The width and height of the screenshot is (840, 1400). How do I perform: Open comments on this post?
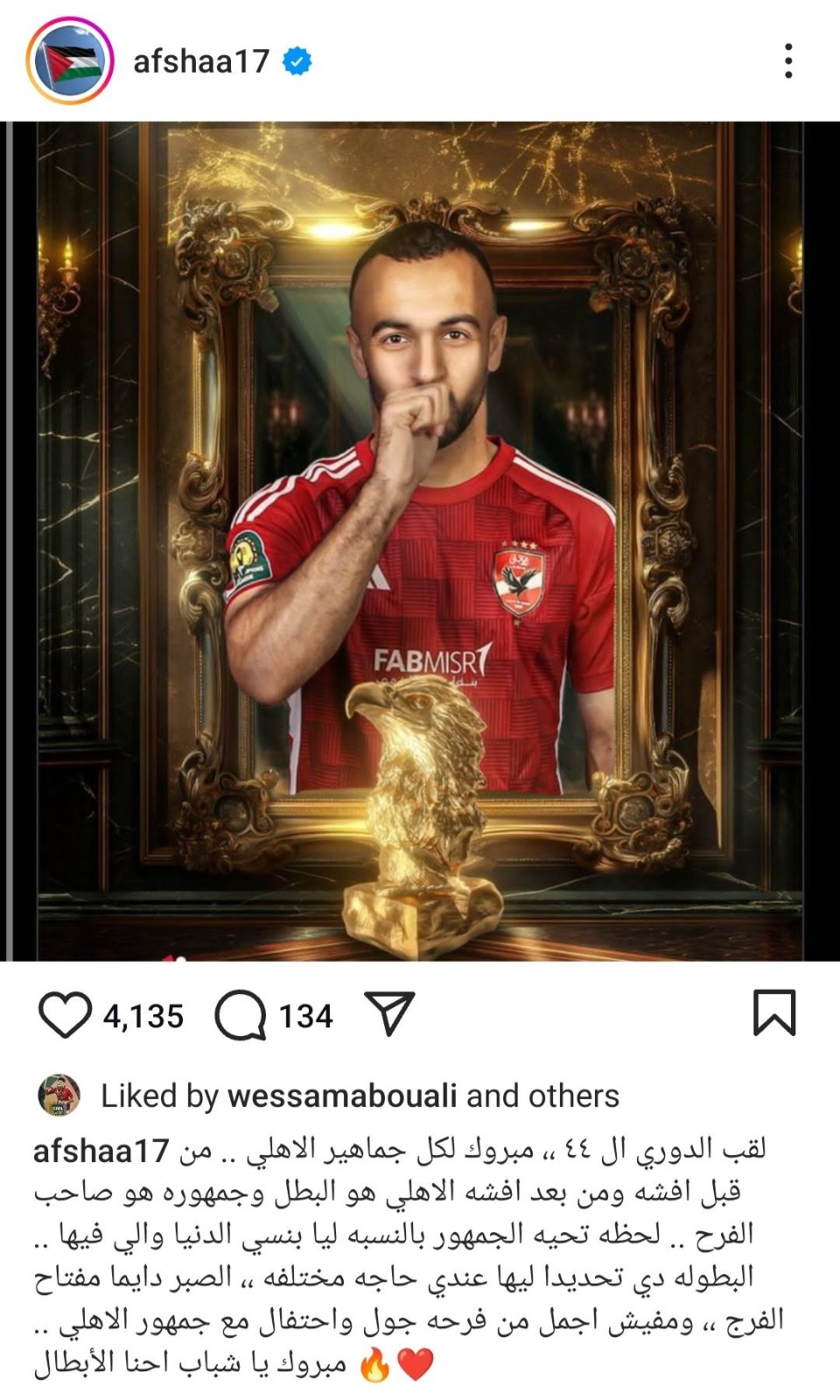pyautogui.click(x=241, y=1015)
